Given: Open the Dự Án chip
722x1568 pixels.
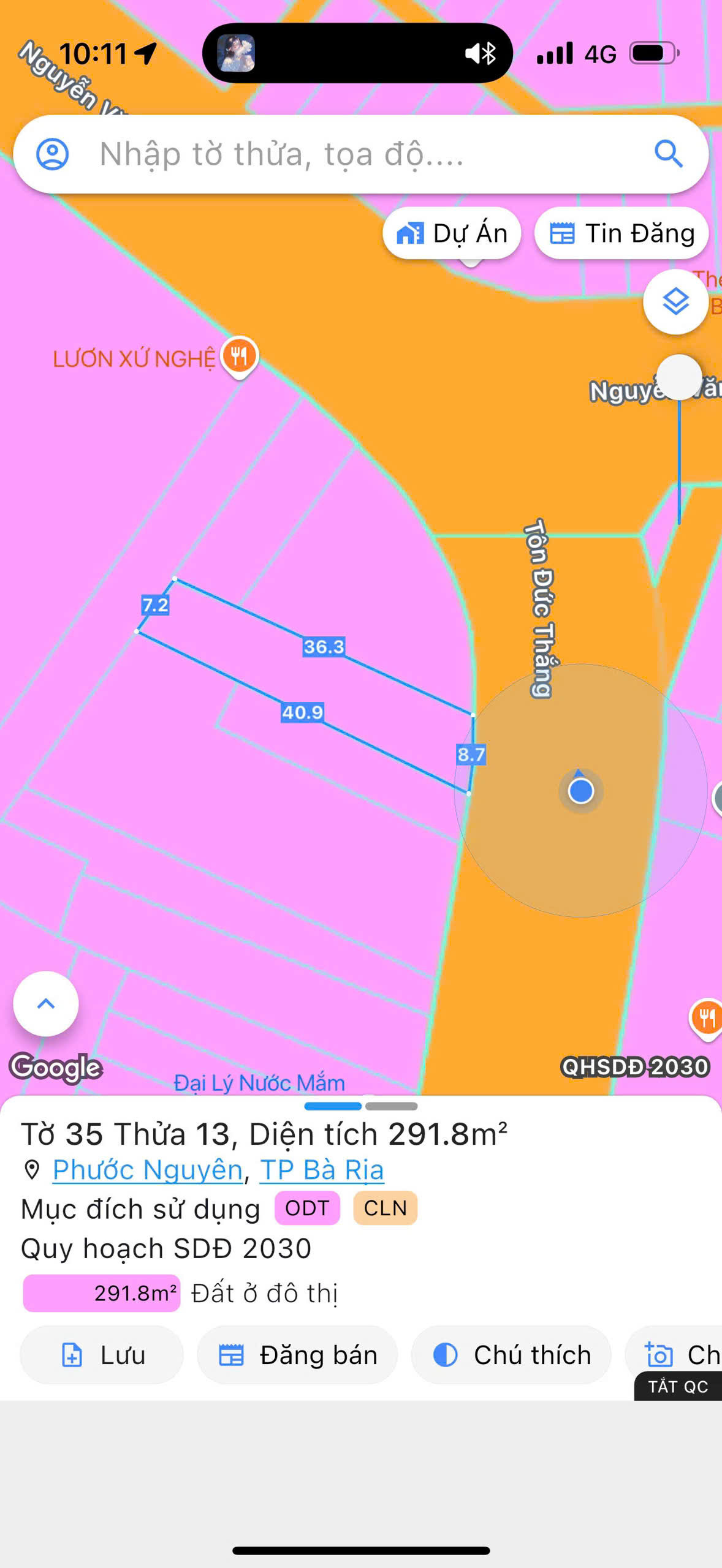Looking at the screenshot, I should [x=452, y=233].
